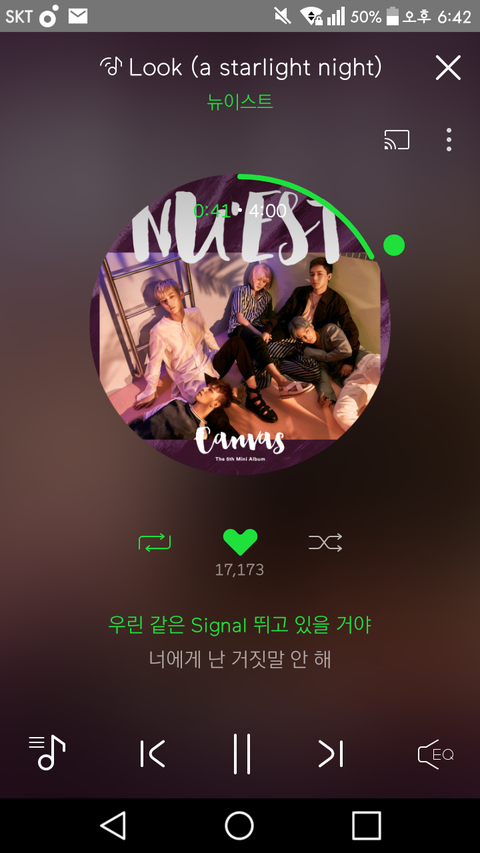Close the music player screen
The image size is (480, 853).
tap(448, 68)
